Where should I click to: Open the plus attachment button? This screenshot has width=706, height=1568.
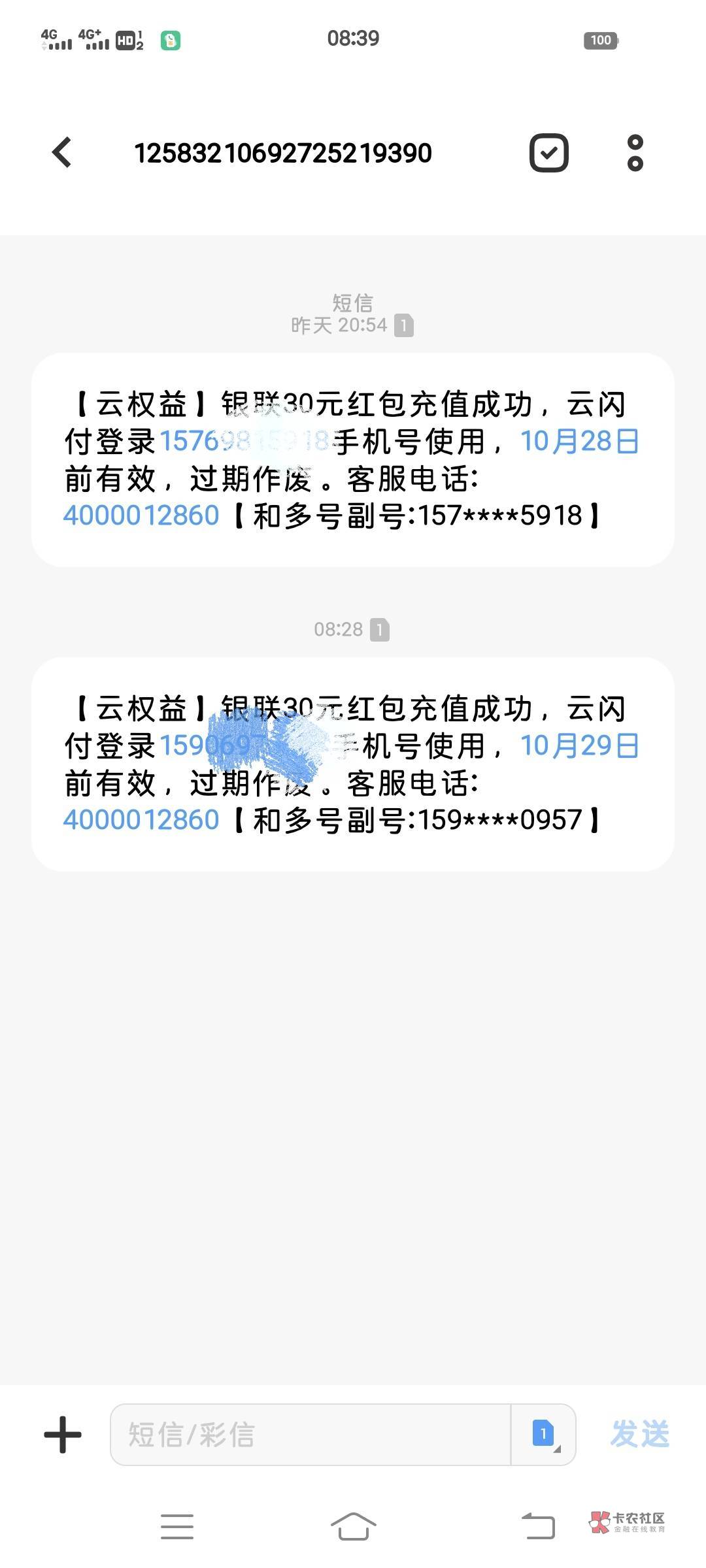[63, 1435]
